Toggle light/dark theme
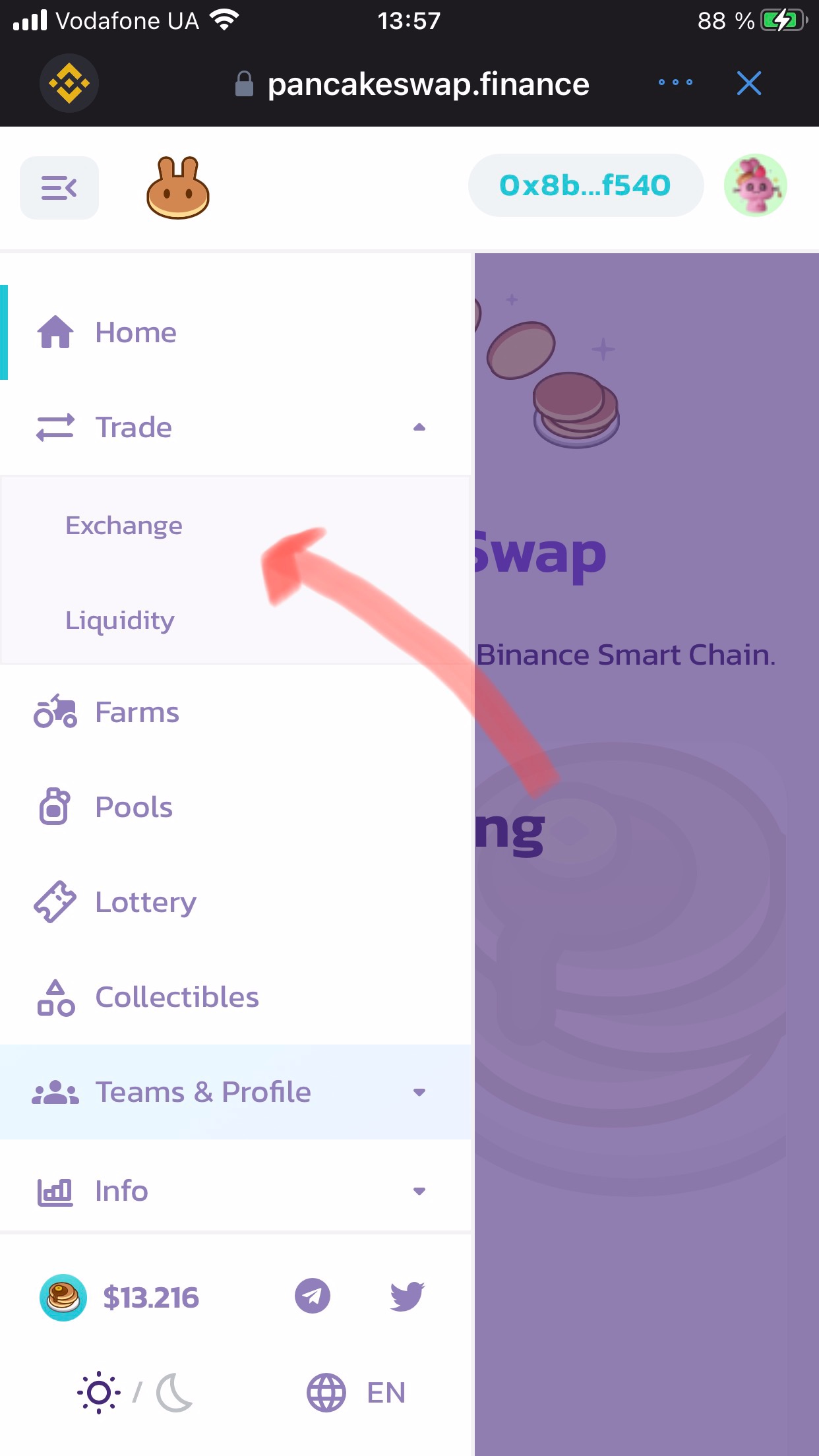 (x=135, y=1393)
